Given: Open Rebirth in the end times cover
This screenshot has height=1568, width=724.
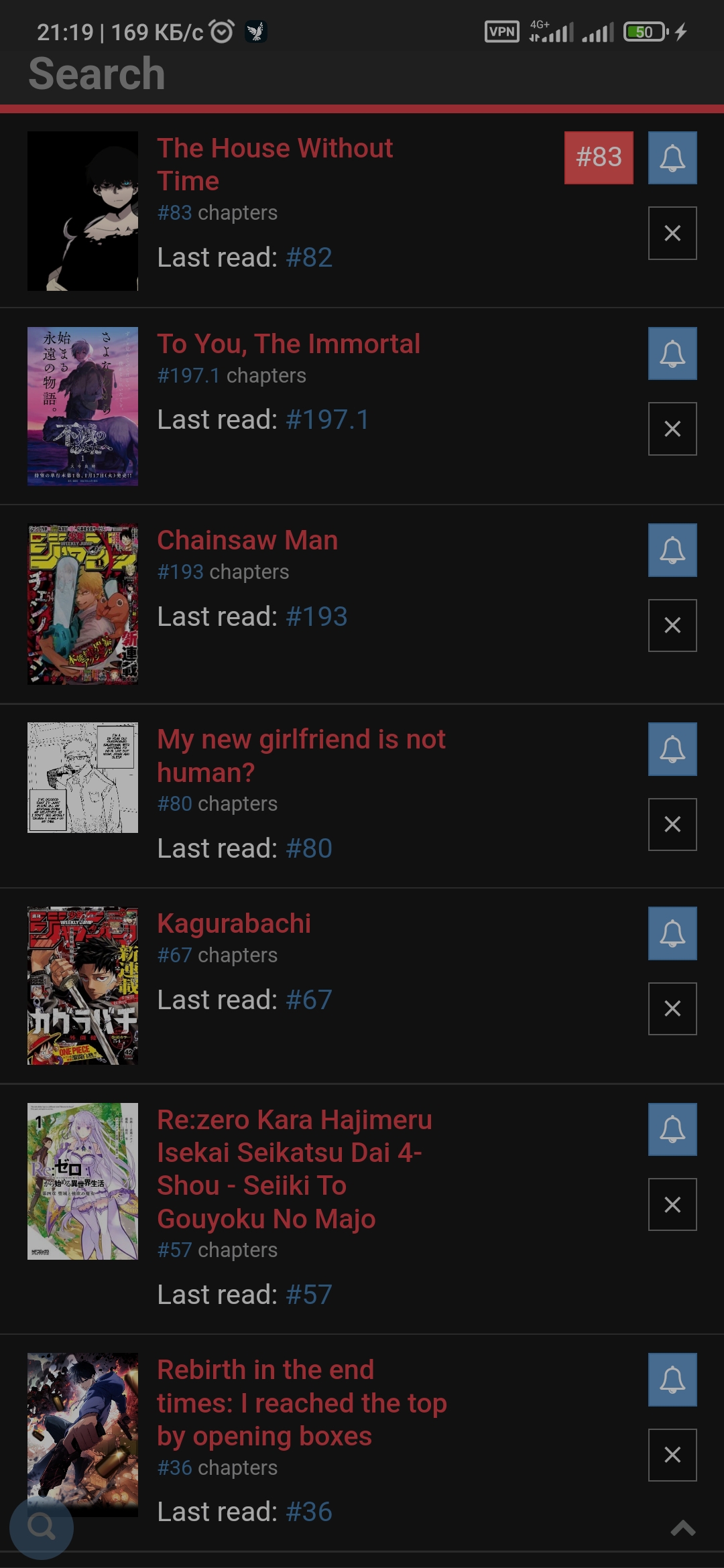Looking at the screenshot, I should (x=82, y=1435).
